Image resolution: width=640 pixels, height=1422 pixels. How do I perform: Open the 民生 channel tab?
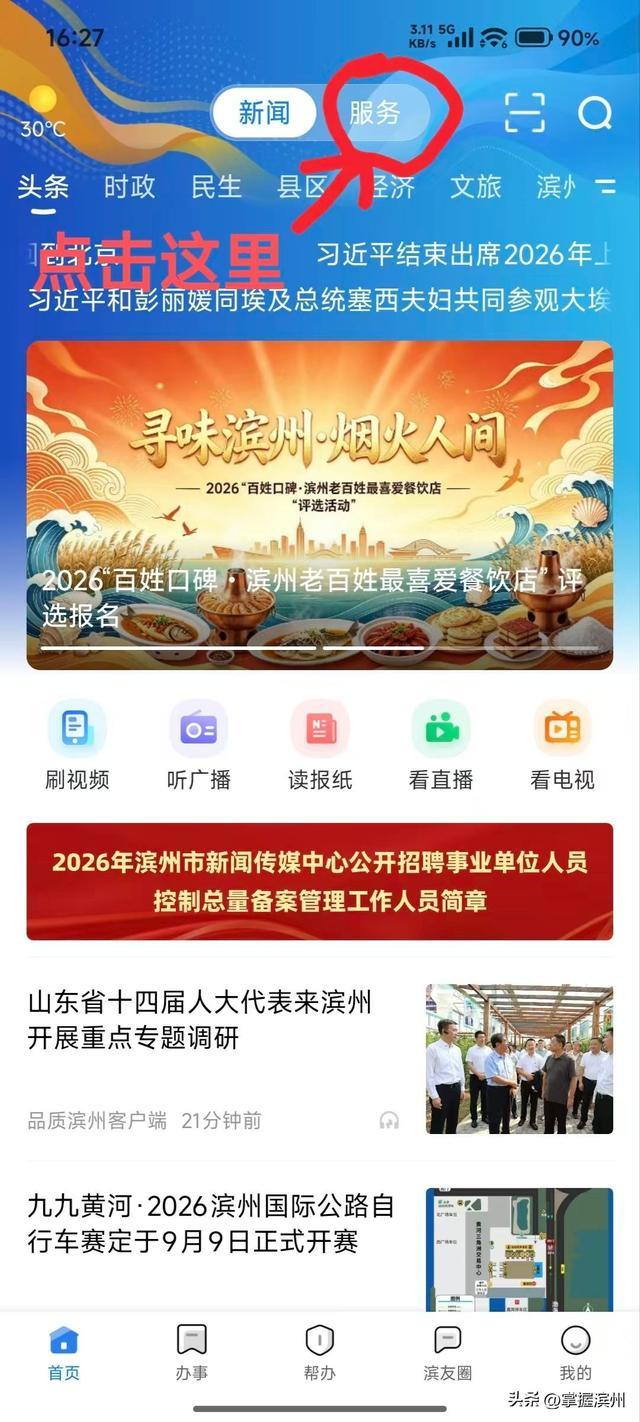[217, 186]
